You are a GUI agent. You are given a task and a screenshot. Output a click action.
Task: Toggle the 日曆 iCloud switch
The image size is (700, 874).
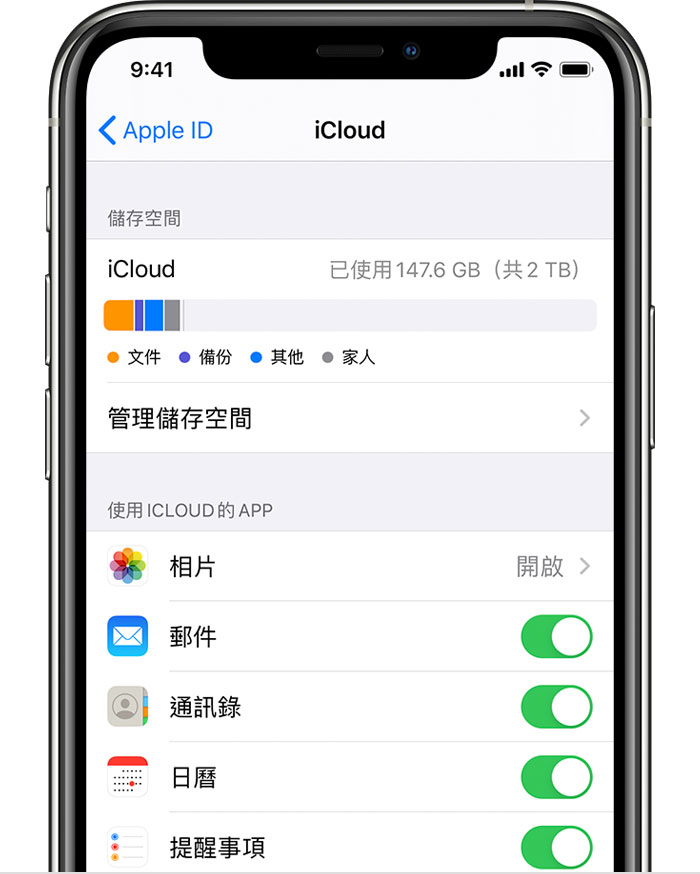tap(556, 777)
